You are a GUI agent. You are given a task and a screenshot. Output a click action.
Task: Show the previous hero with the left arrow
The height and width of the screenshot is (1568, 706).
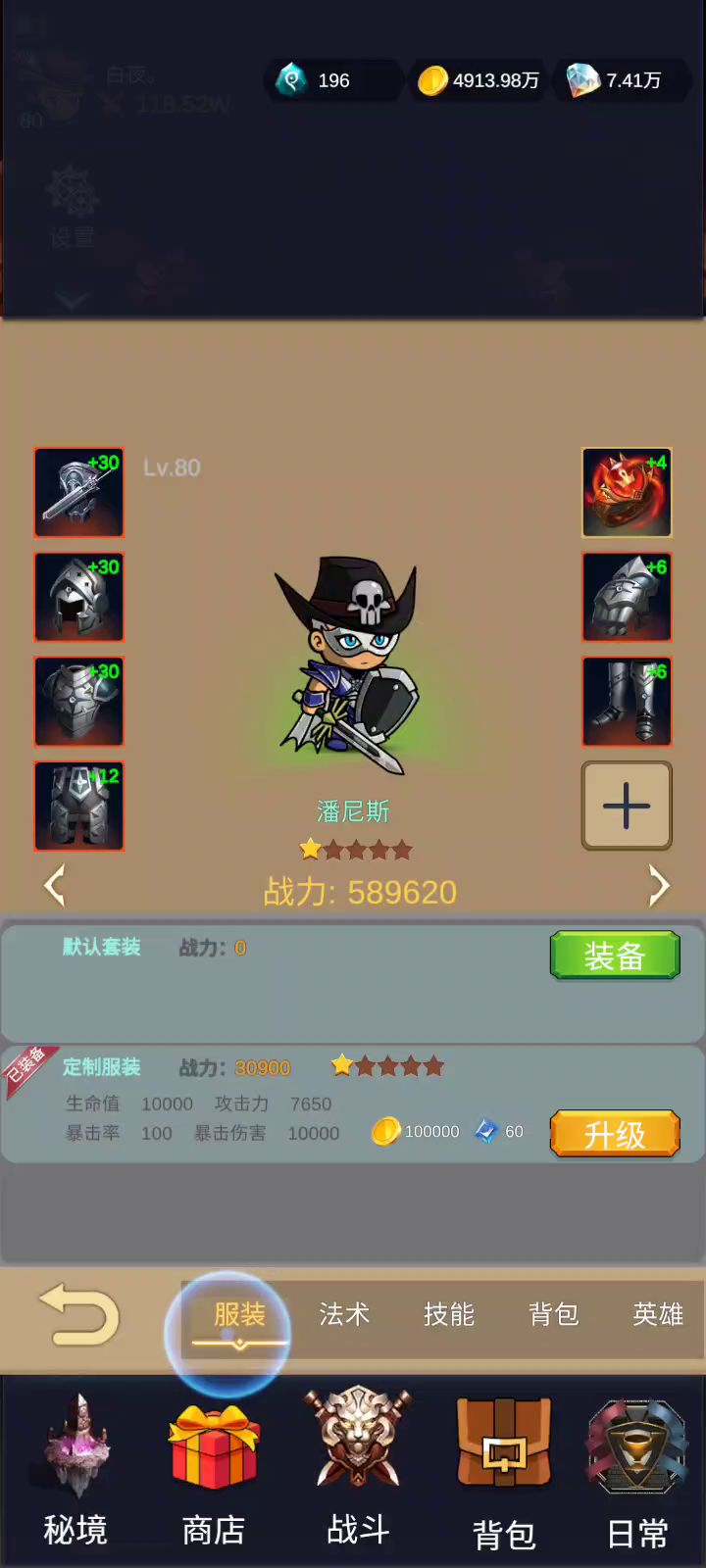pos(55,886)
